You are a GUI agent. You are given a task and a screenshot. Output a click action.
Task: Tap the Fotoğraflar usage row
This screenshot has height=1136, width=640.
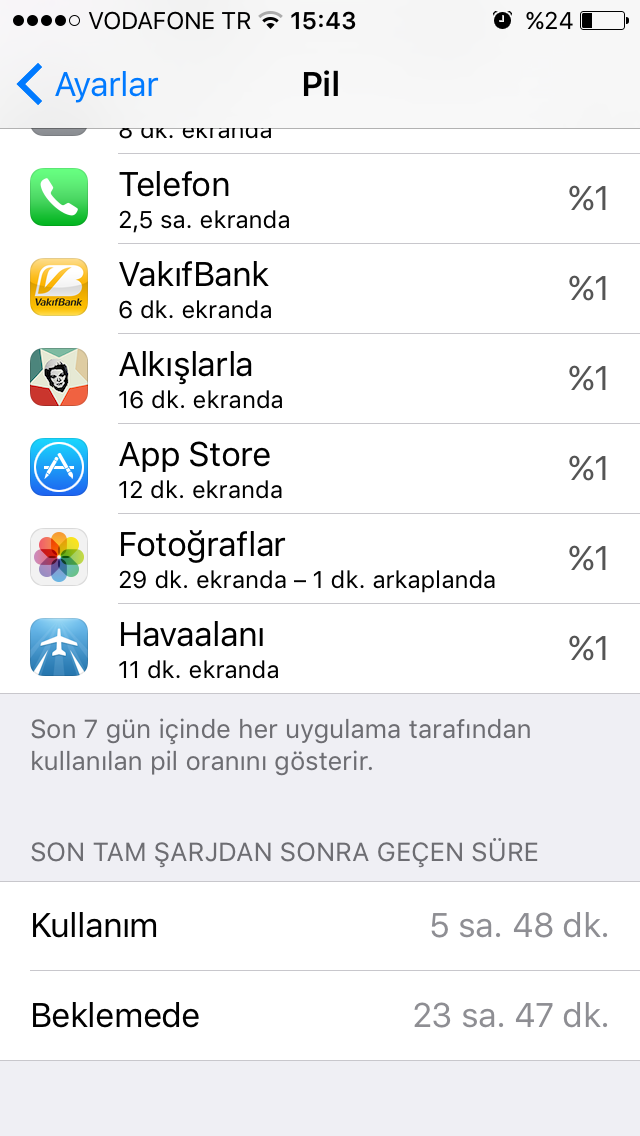click(320, 558)
